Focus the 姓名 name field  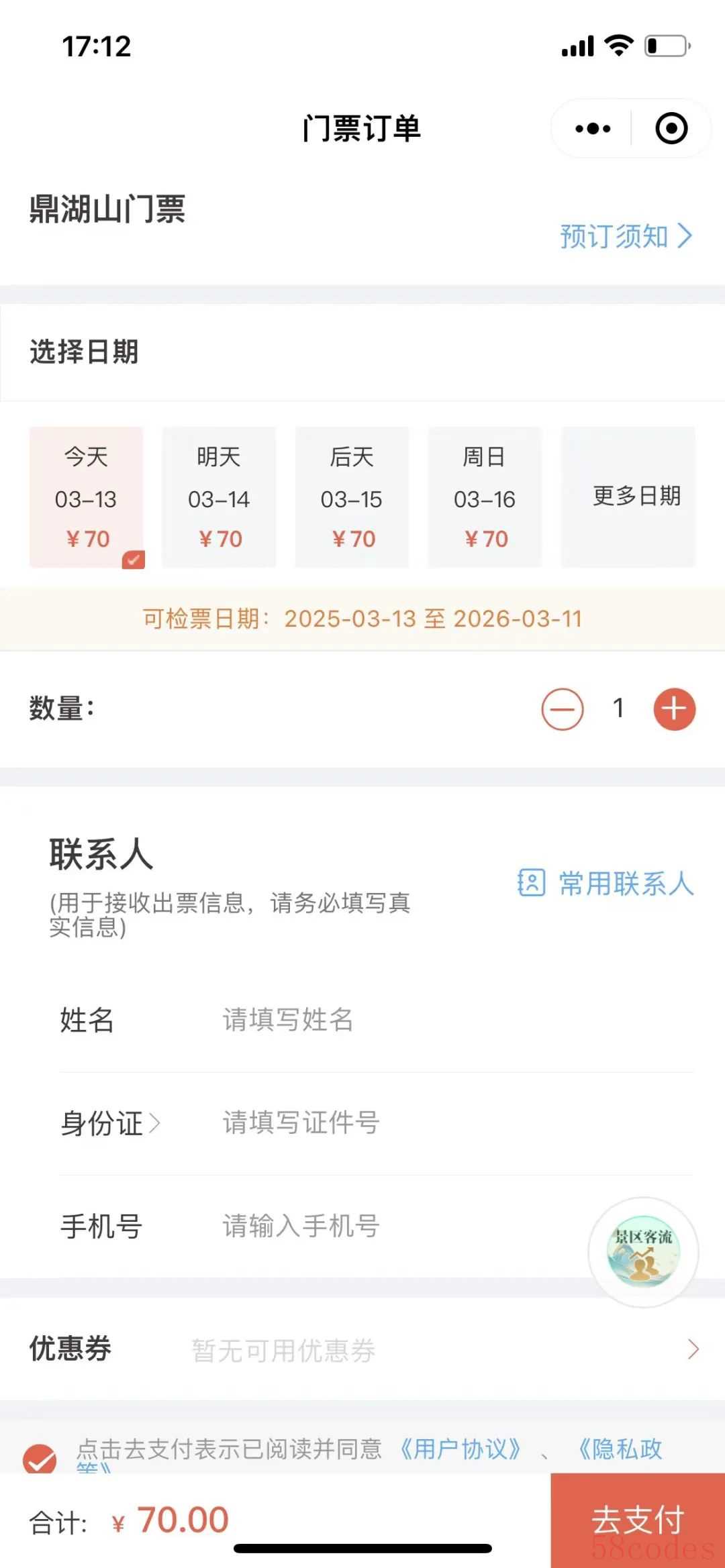[403, 1020]
